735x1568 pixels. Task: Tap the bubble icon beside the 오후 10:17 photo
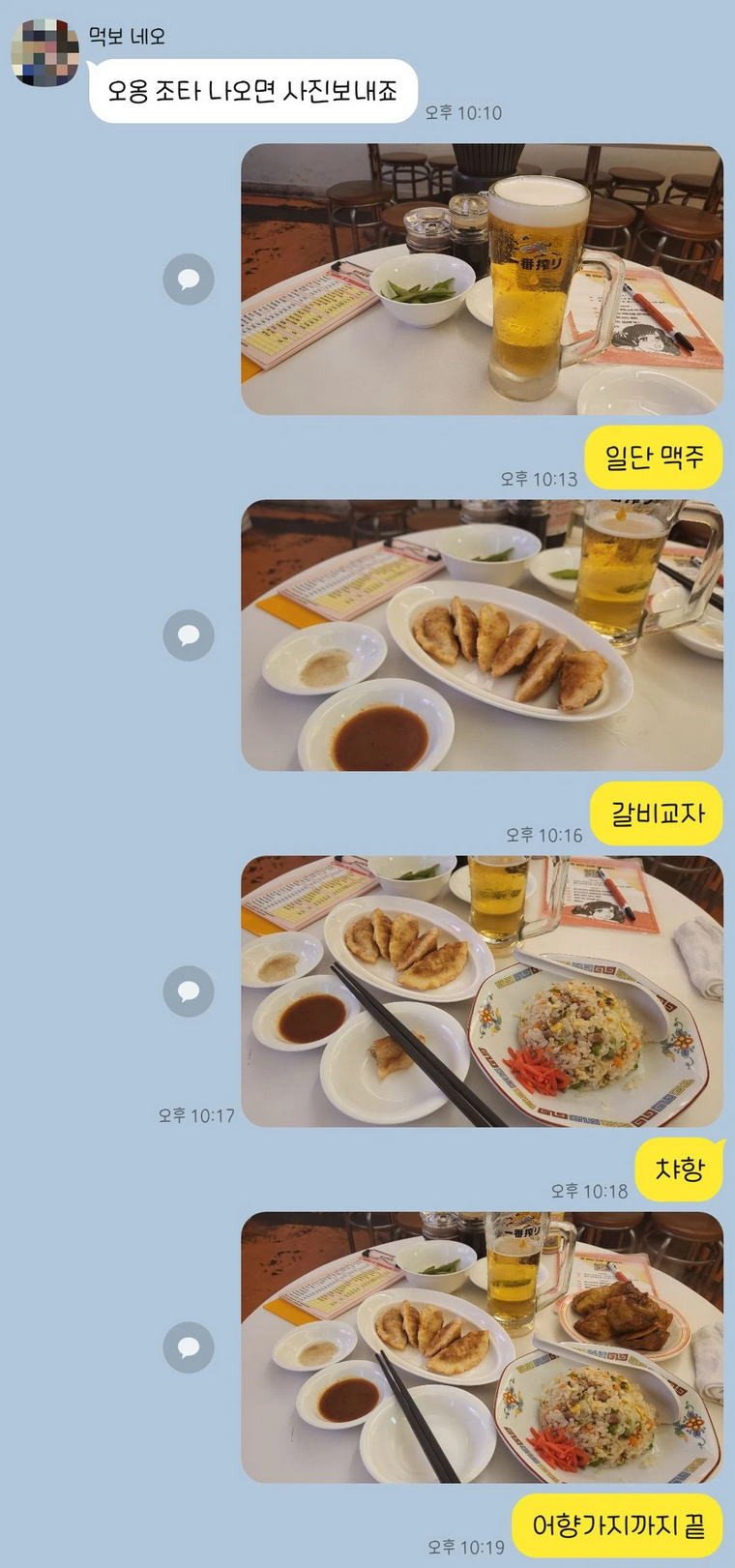[x=189, y=991]
